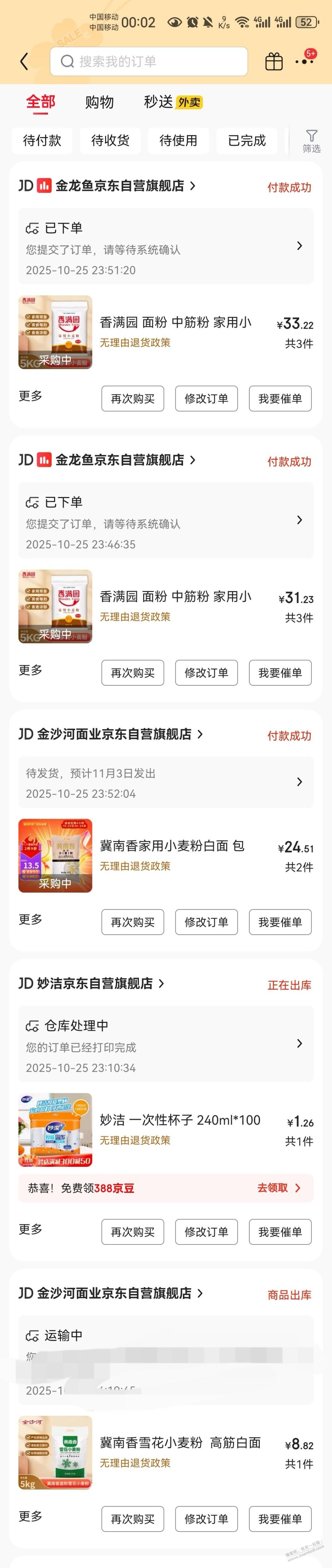Viewport: 332px width, 1568px height.
Task: Tap 更多 on the 冀南香雪花小麦粉 order
Action: tap(31, 1516)
